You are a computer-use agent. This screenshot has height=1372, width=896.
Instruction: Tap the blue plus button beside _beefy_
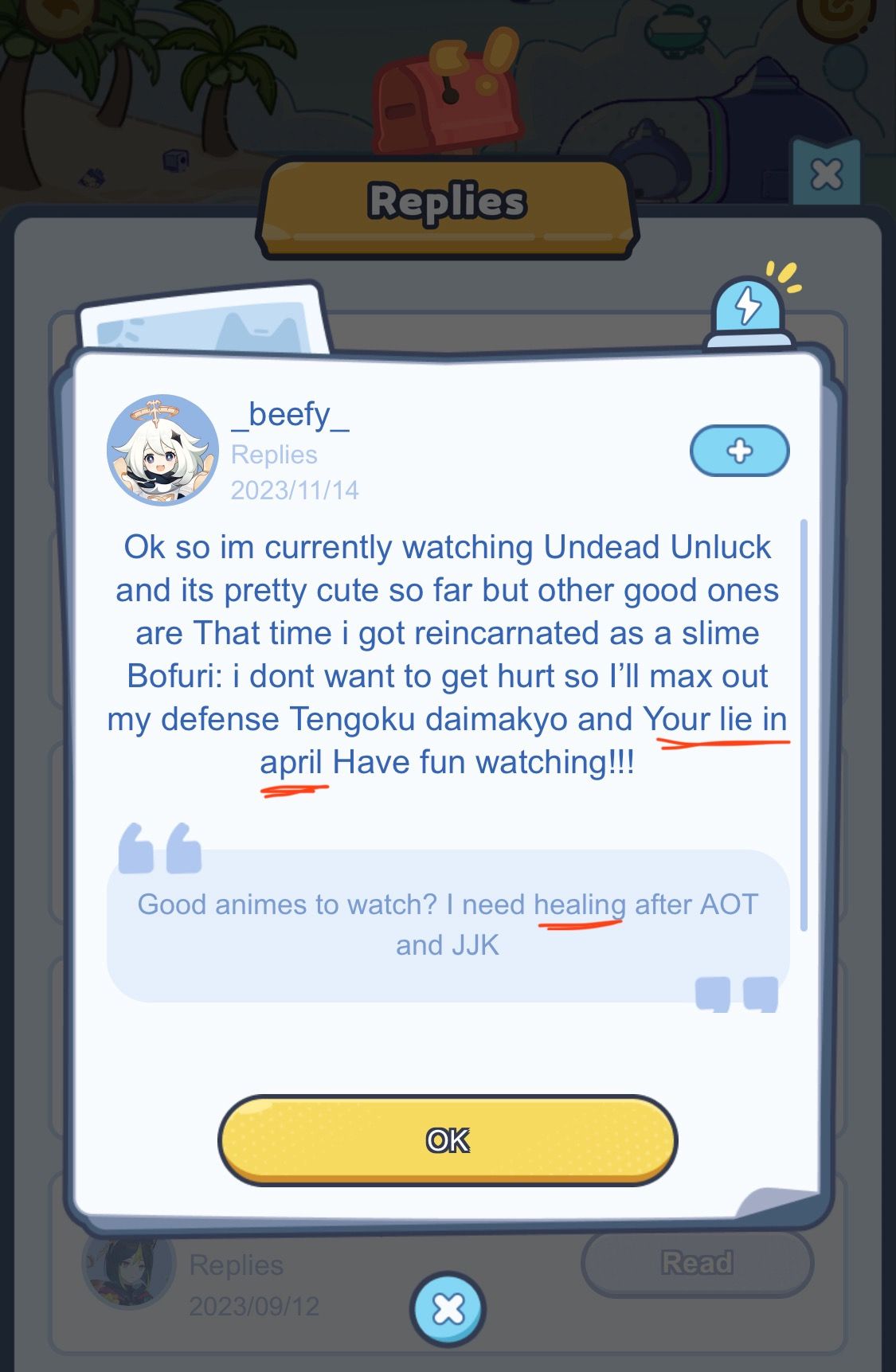pyautogui.click(x=739, y=451)
